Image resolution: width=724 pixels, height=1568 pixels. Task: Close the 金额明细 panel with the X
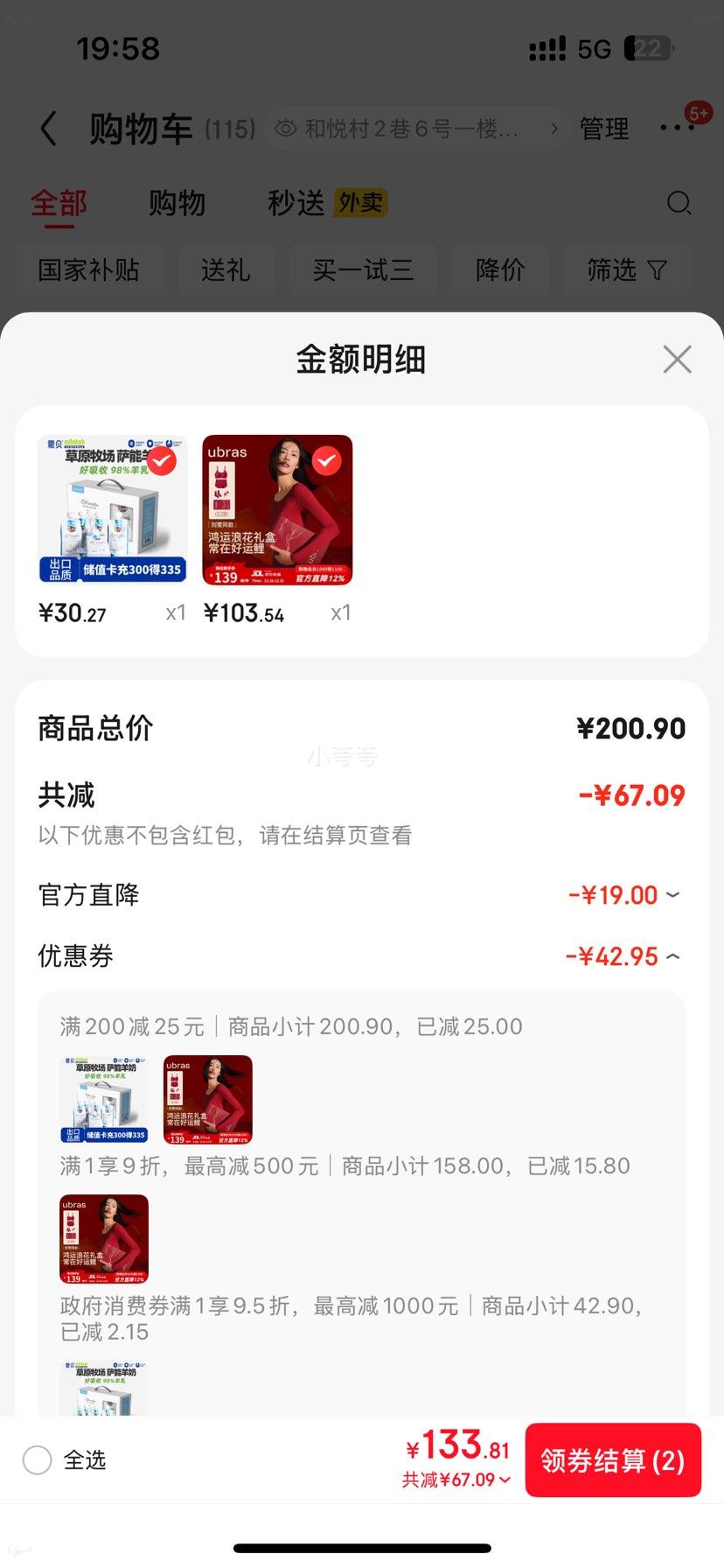click(x=677, y=359)
